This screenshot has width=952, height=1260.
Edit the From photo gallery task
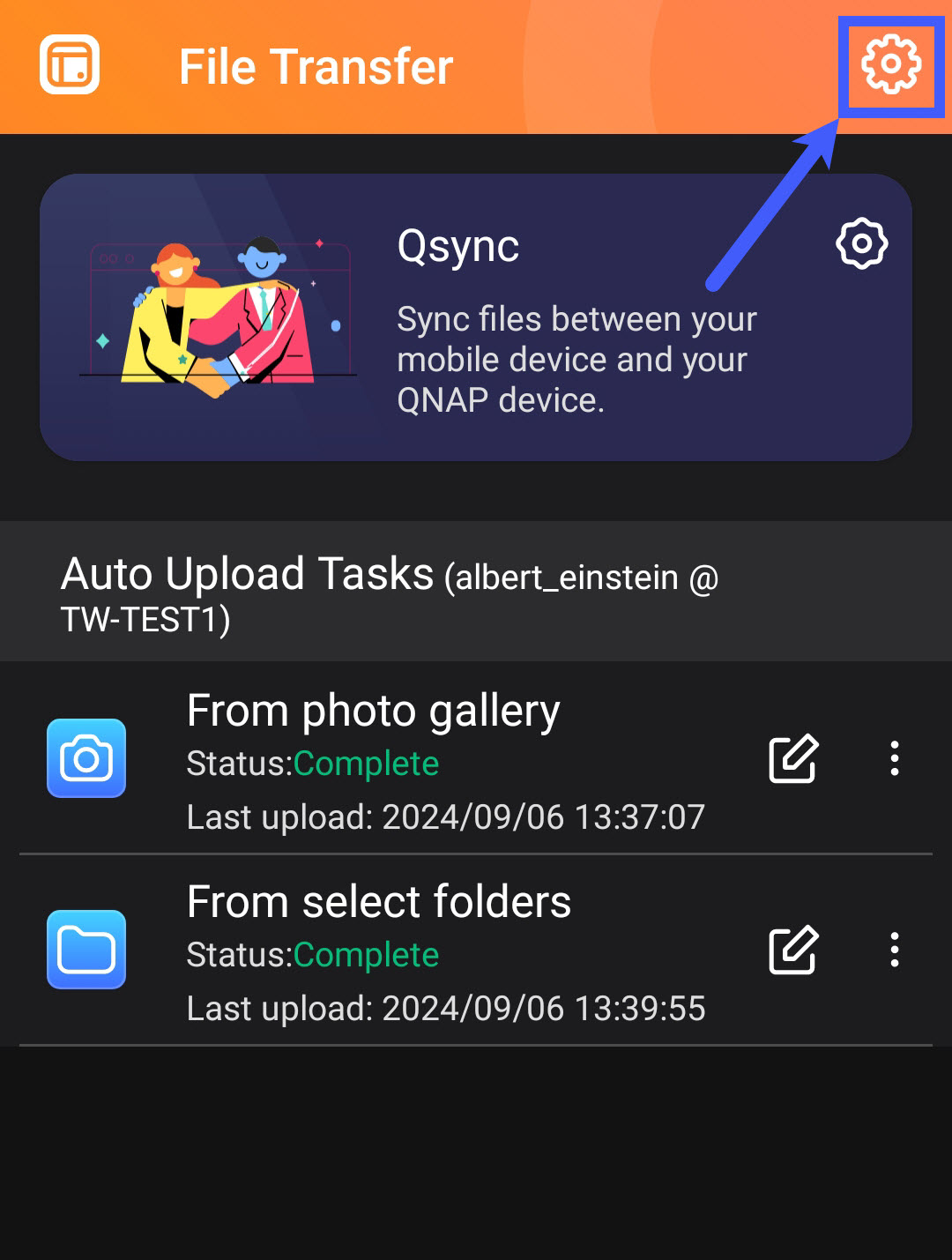[793, 758]
